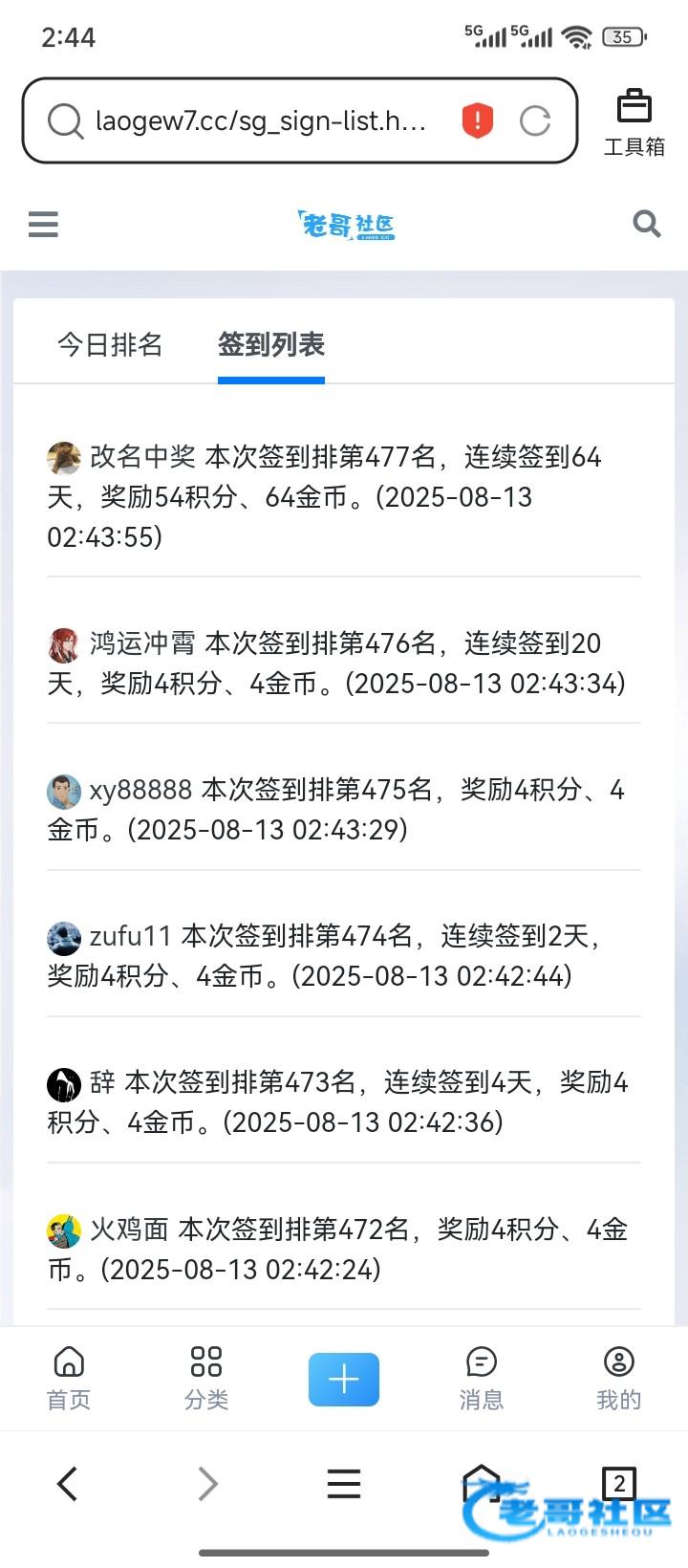Tap the site search magnifier icon

647,225
